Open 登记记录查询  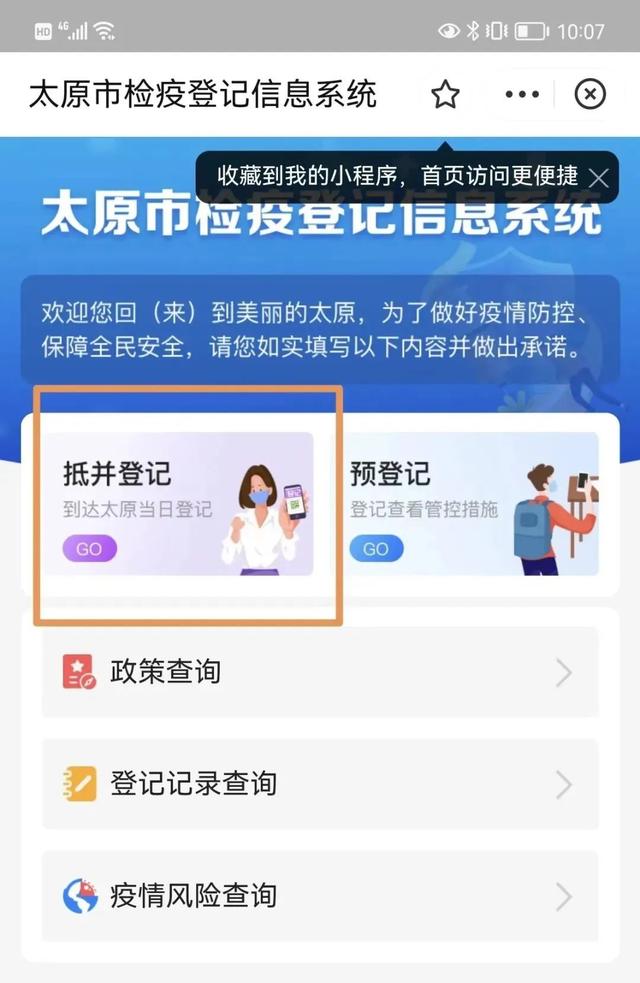[x=320, y=784]
